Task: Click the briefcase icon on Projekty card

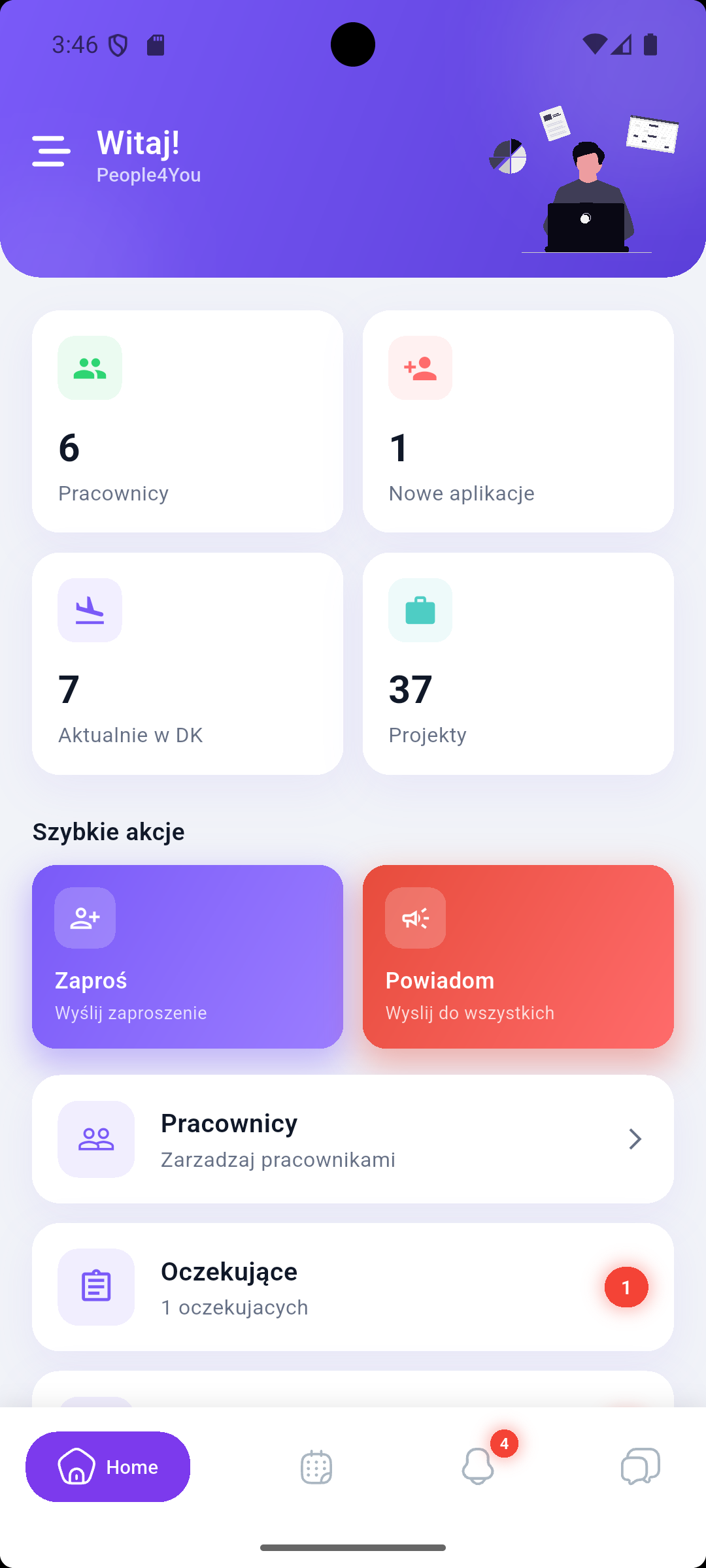Action: [x=420, y=610]
